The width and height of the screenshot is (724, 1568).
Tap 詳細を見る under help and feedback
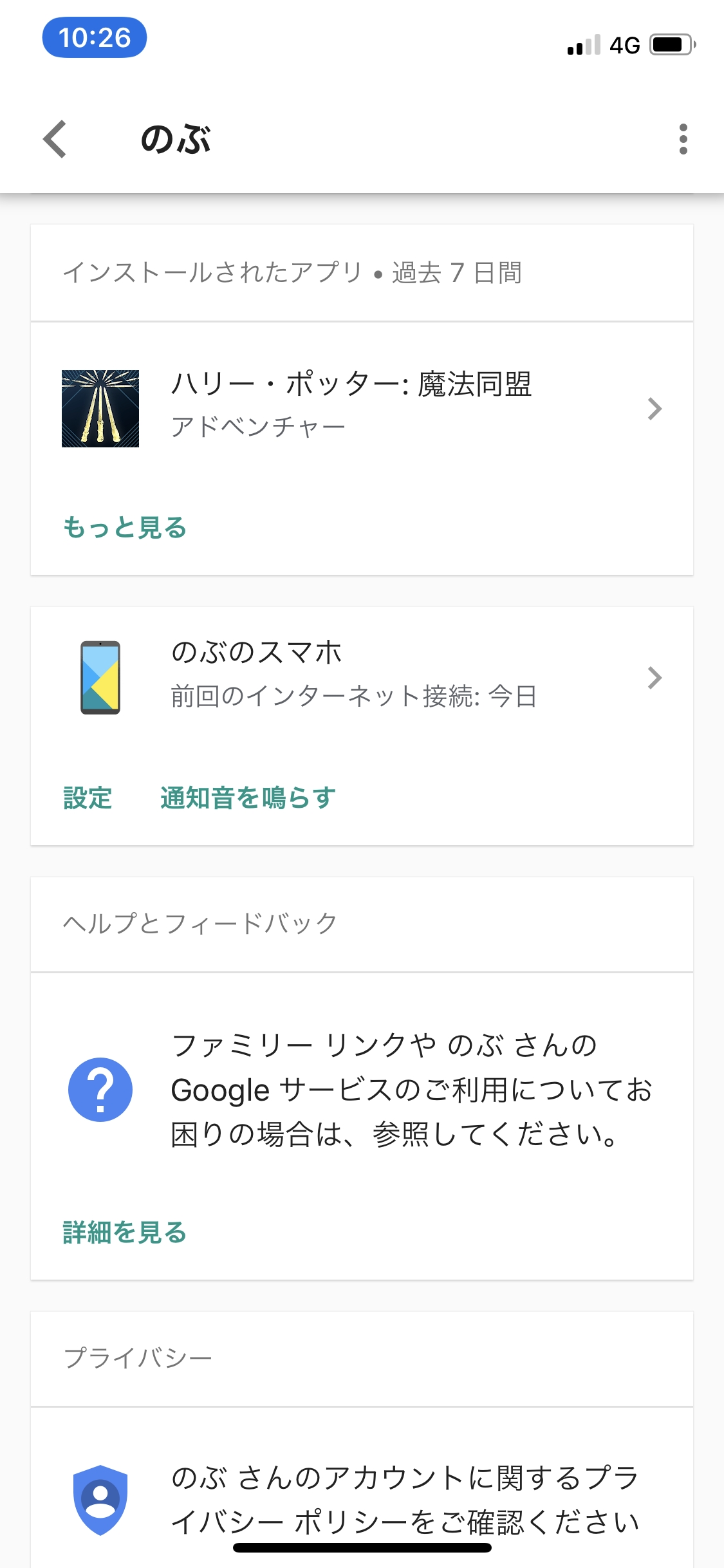pyautogui.click(x=125, y=1232)
